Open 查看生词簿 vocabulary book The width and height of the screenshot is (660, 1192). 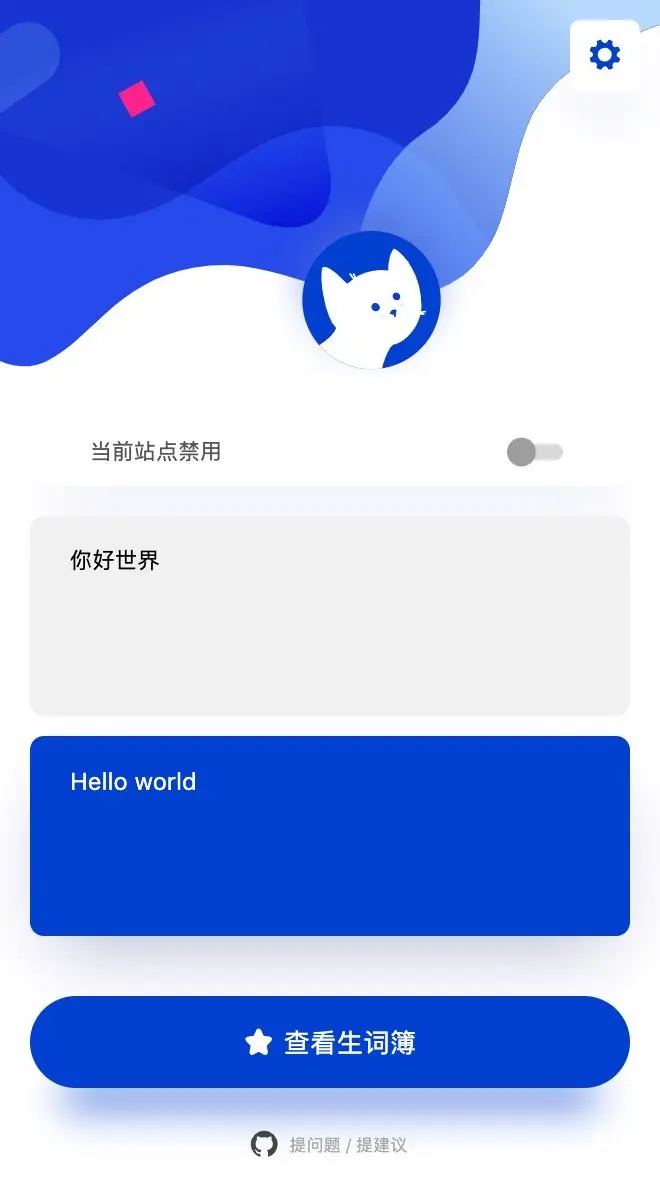pos(330,1042)
